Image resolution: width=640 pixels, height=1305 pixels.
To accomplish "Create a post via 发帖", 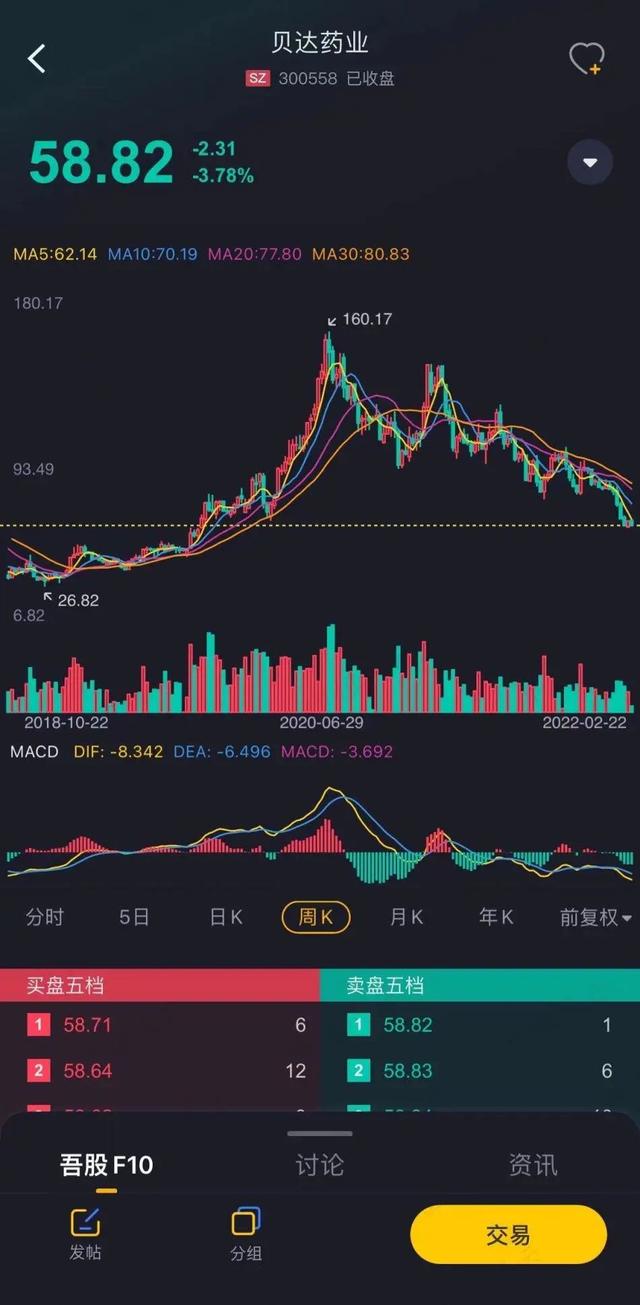I will click(85, 1233).
